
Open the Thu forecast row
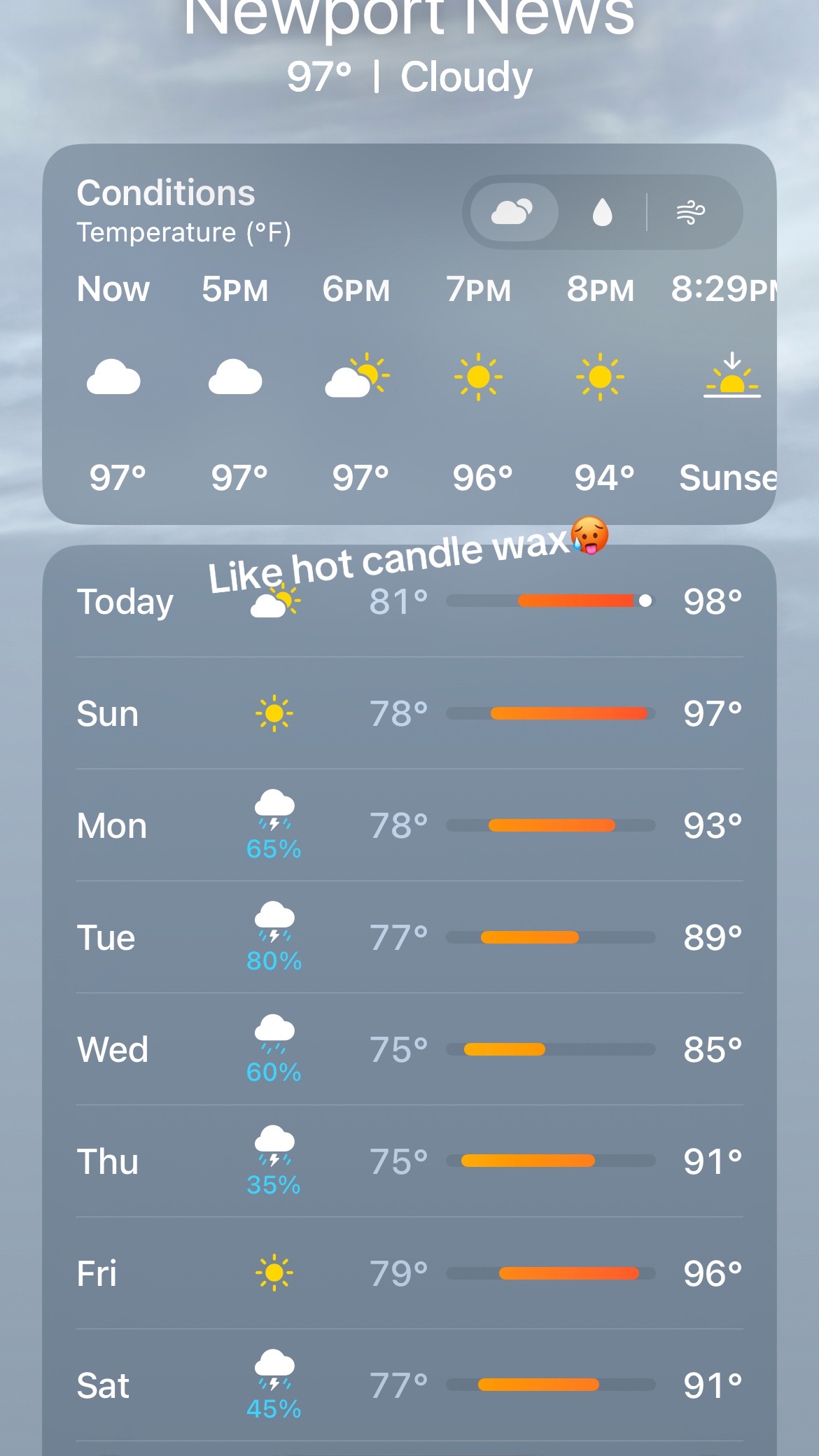click(x=409, y=1161)
